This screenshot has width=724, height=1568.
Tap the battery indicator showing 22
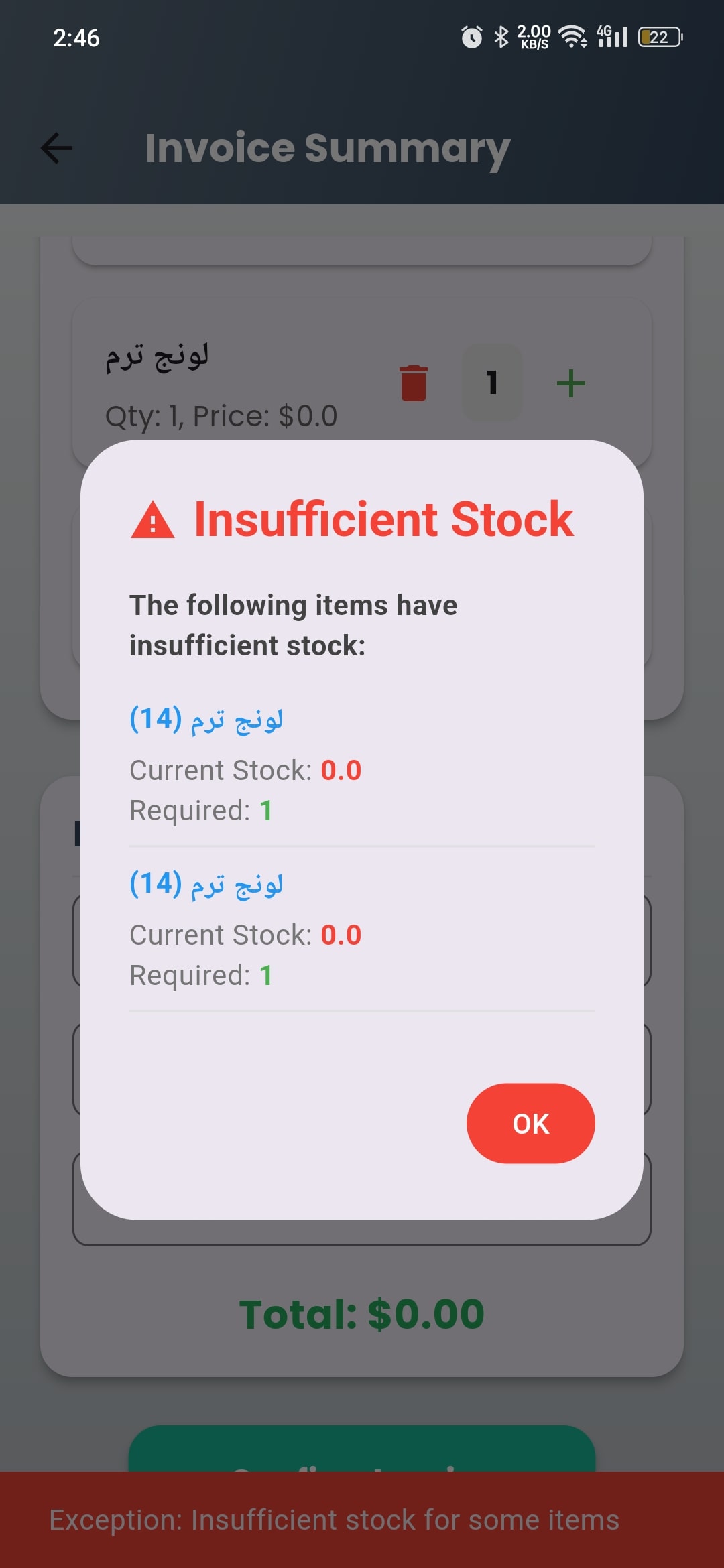tap(658, 37)
